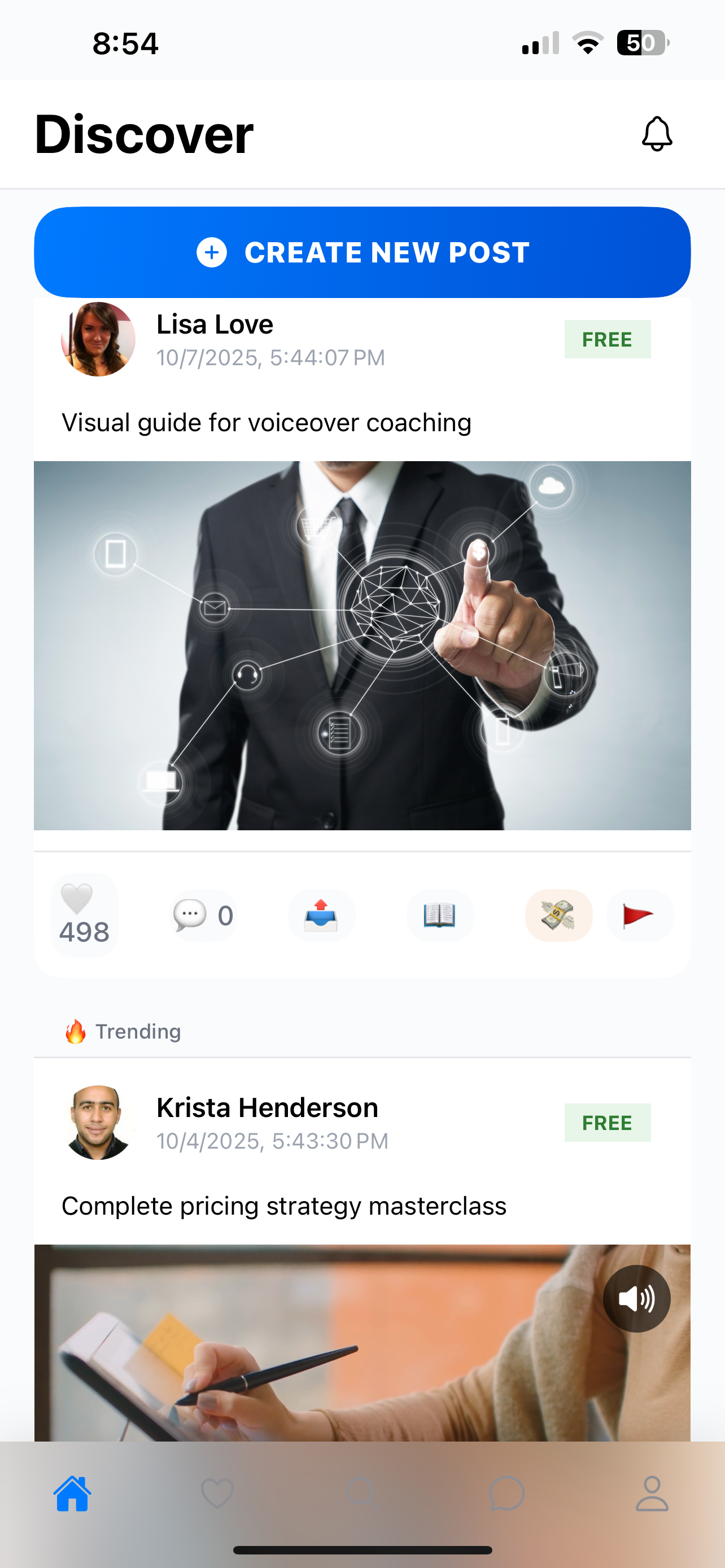725x1568 pixels.
Task: View the voiceover coaching post image
Action: (x=362, y=645)
